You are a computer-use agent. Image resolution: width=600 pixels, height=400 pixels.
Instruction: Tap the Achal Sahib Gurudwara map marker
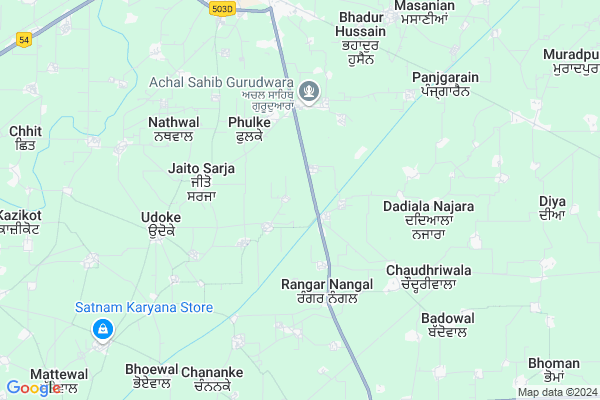tap(310, 93)
